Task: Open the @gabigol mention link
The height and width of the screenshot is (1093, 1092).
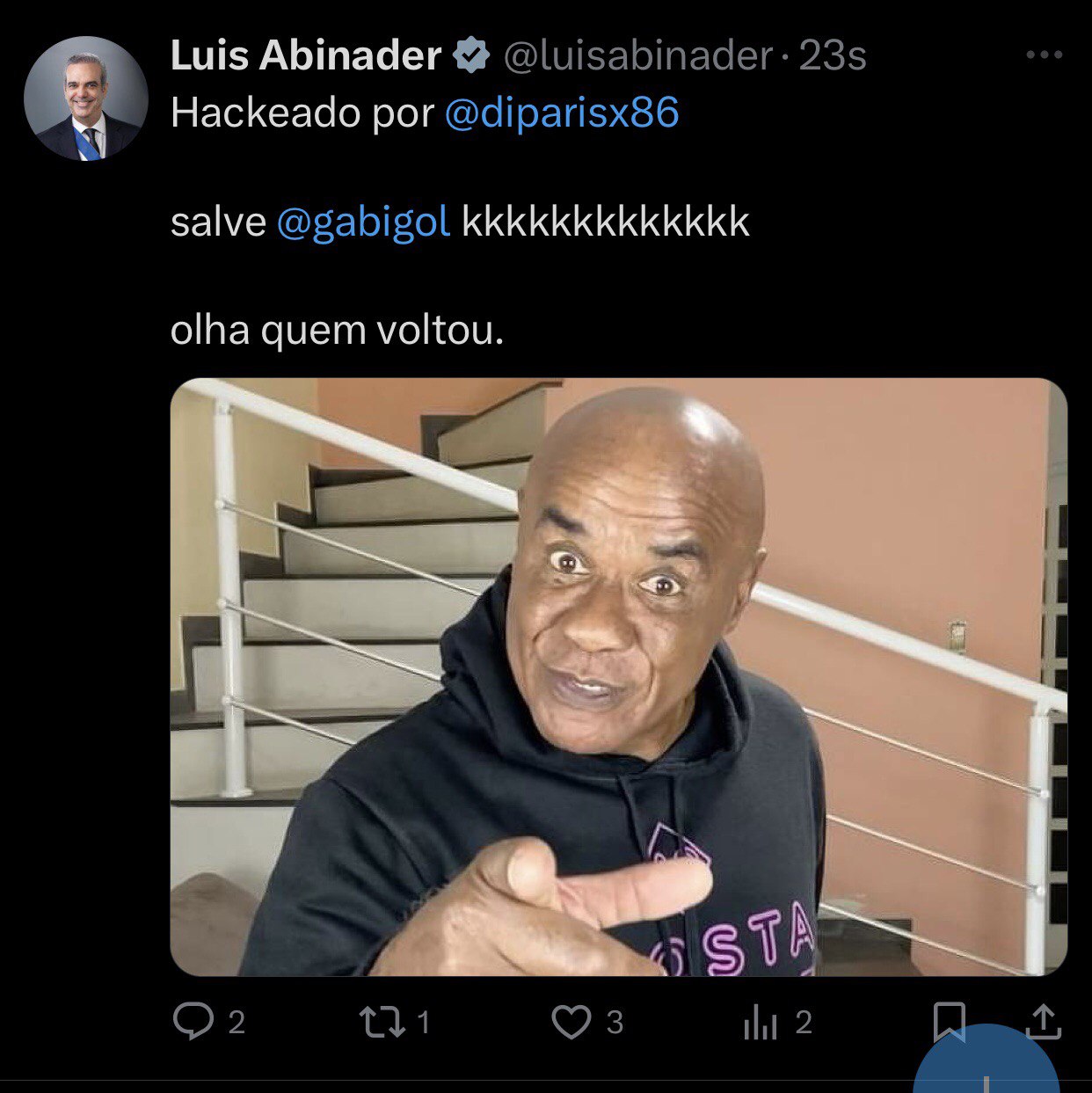Action: [363, 222]
